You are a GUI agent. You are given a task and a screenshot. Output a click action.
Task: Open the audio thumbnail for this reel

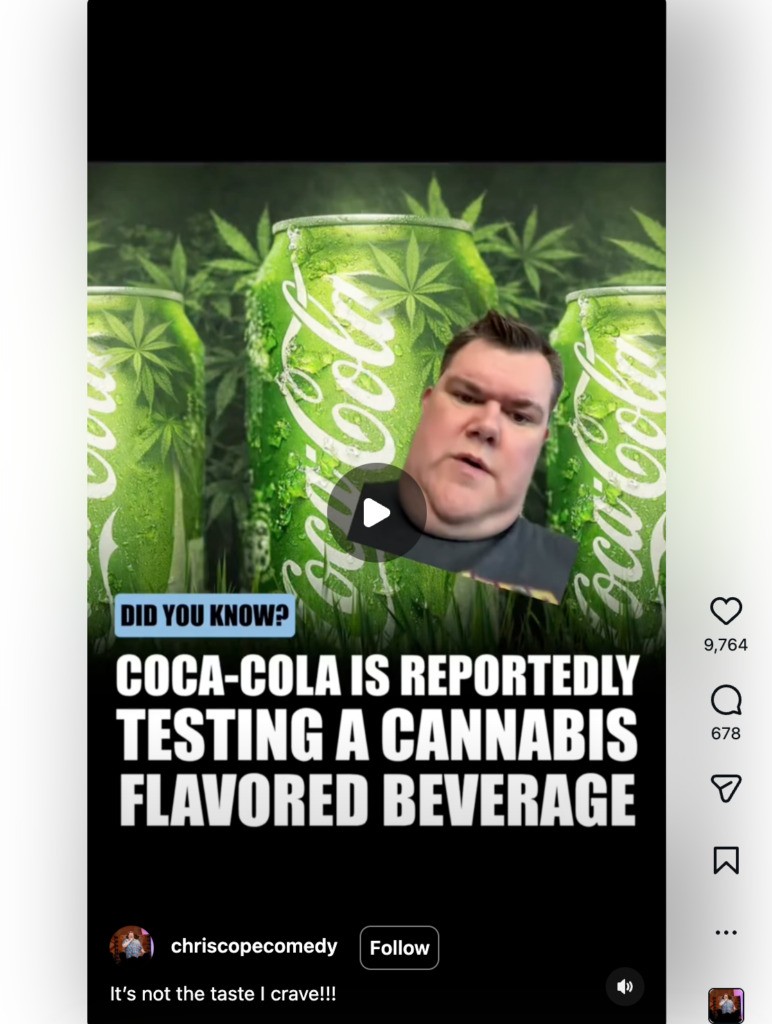726,1004
